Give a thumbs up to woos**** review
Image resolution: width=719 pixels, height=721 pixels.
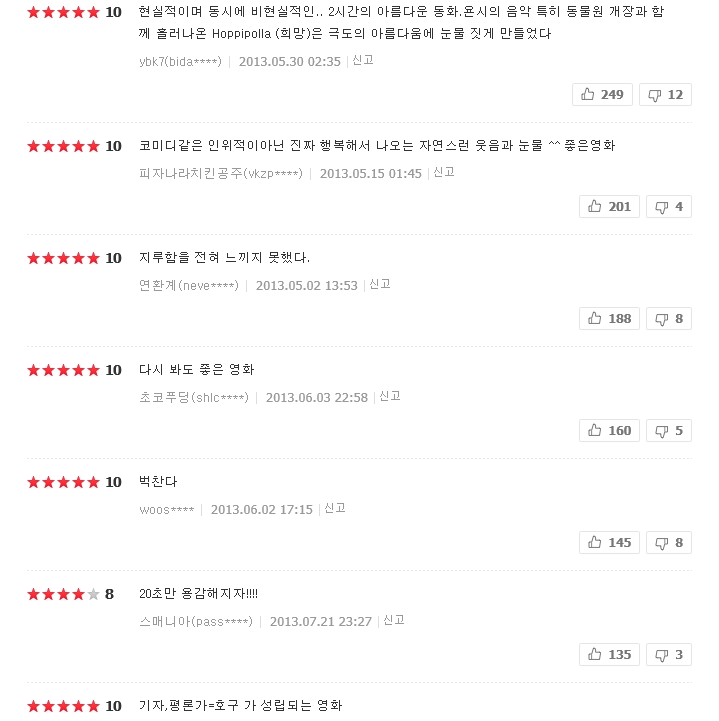pos(609,542)
